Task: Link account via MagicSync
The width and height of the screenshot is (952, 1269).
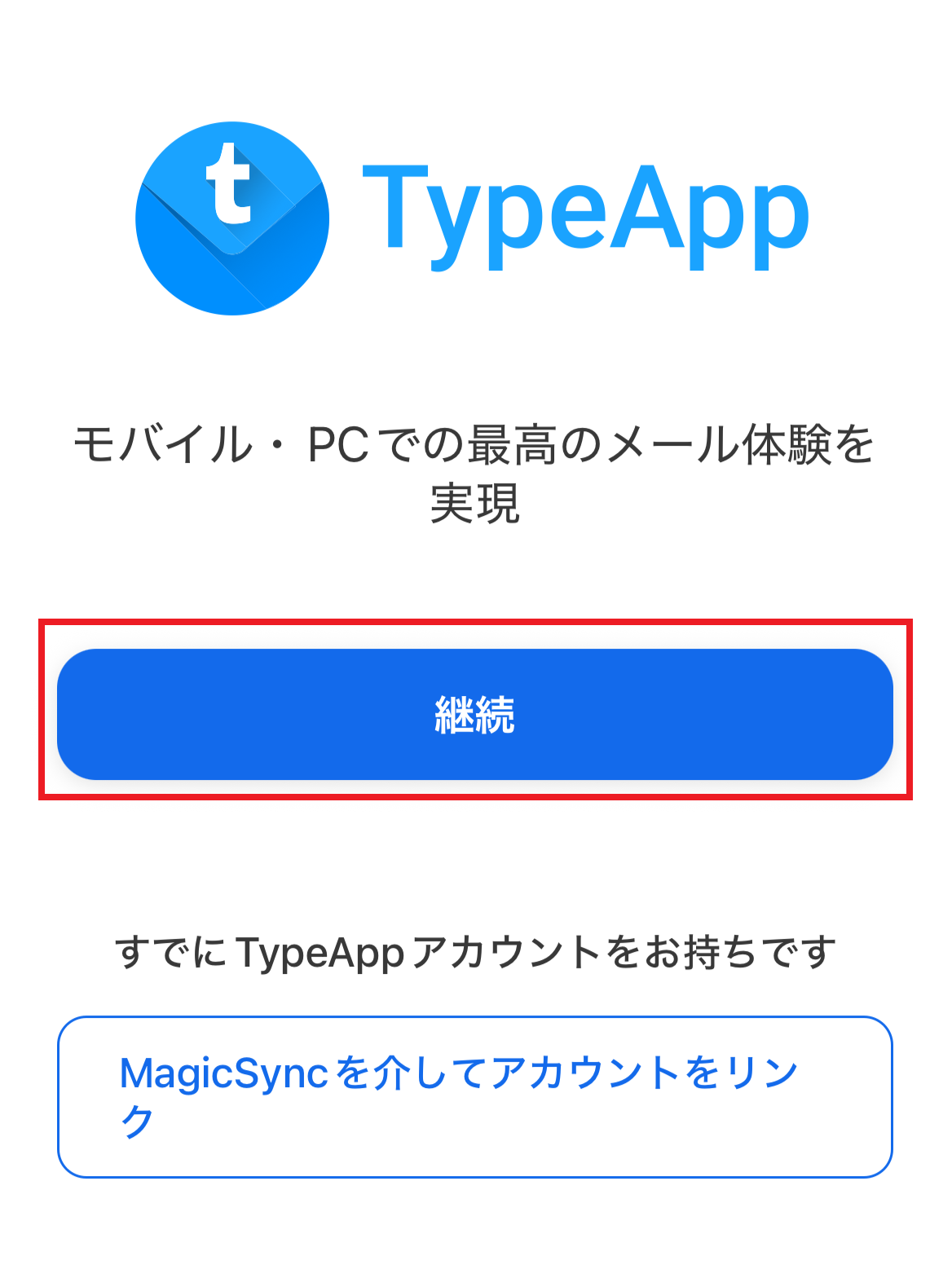Action: coord(475,1096)
